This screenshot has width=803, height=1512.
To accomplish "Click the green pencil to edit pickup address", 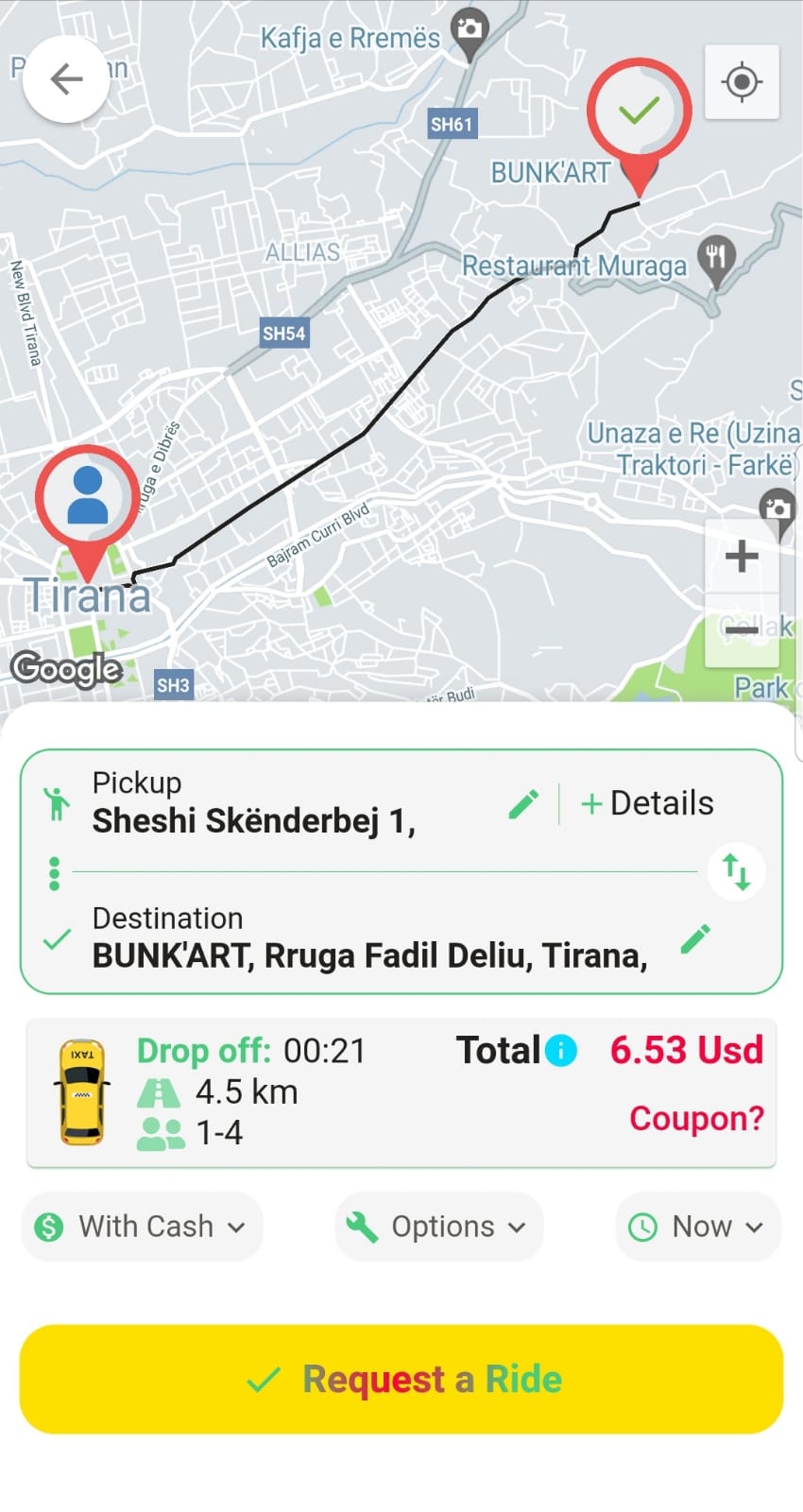I will [x=521, y=801].
